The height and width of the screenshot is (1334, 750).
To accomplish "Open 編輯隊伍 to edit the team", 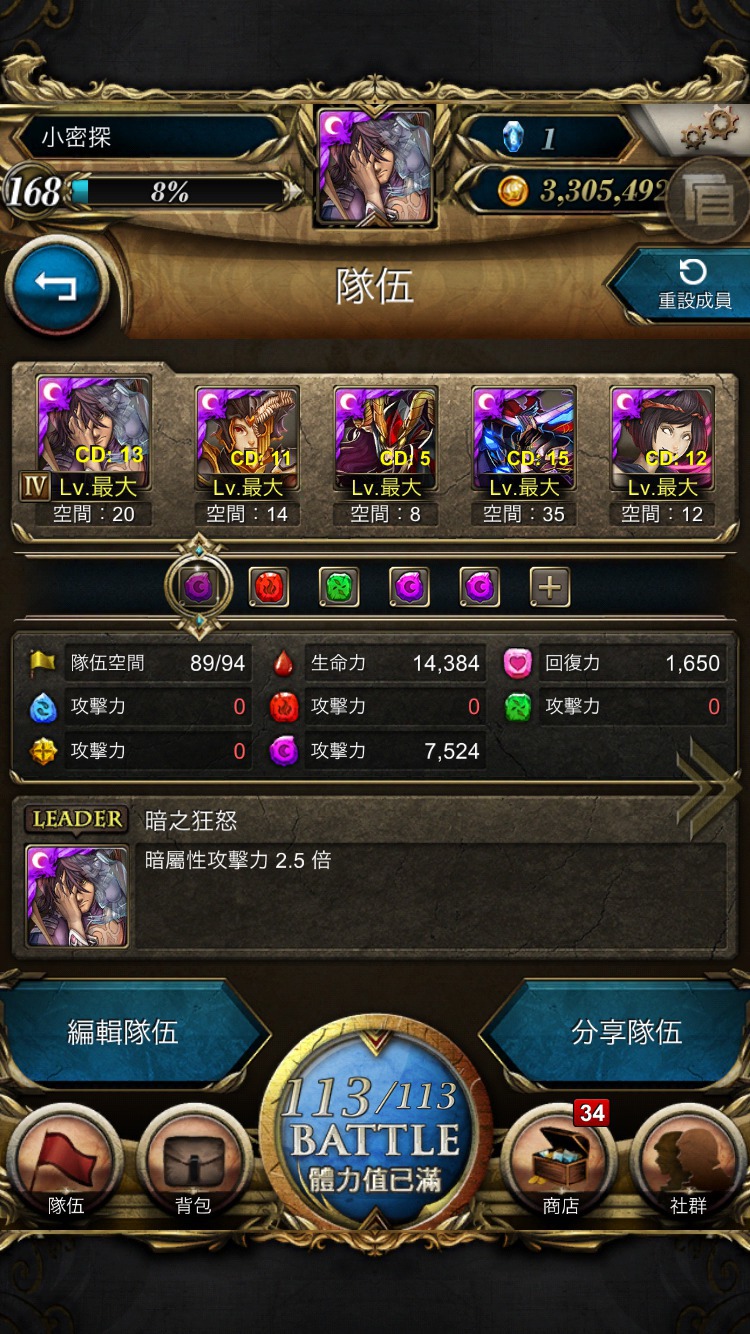I will click(123, 1032).
